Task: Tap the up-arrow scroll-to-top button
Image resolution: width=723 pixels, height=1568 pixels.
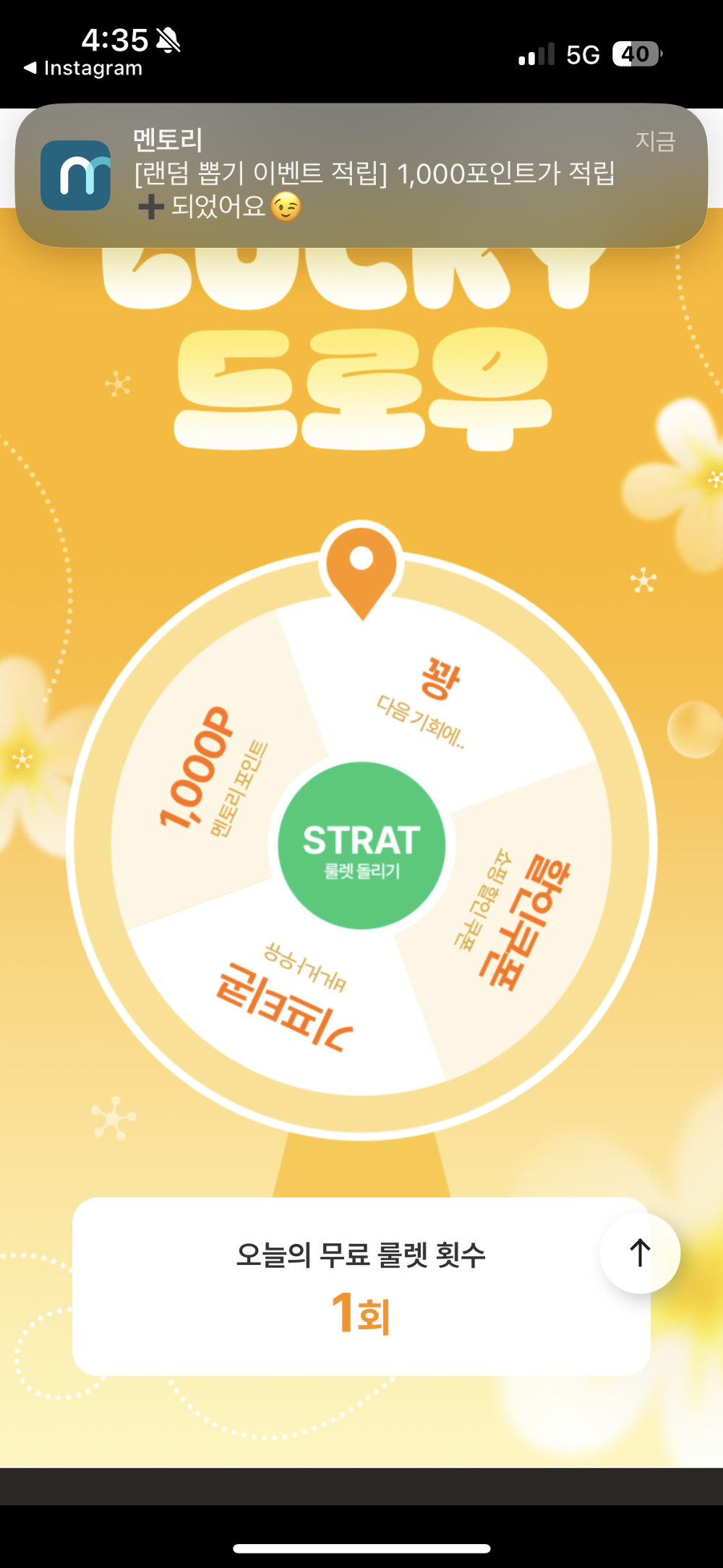Action: (640, 1253)
